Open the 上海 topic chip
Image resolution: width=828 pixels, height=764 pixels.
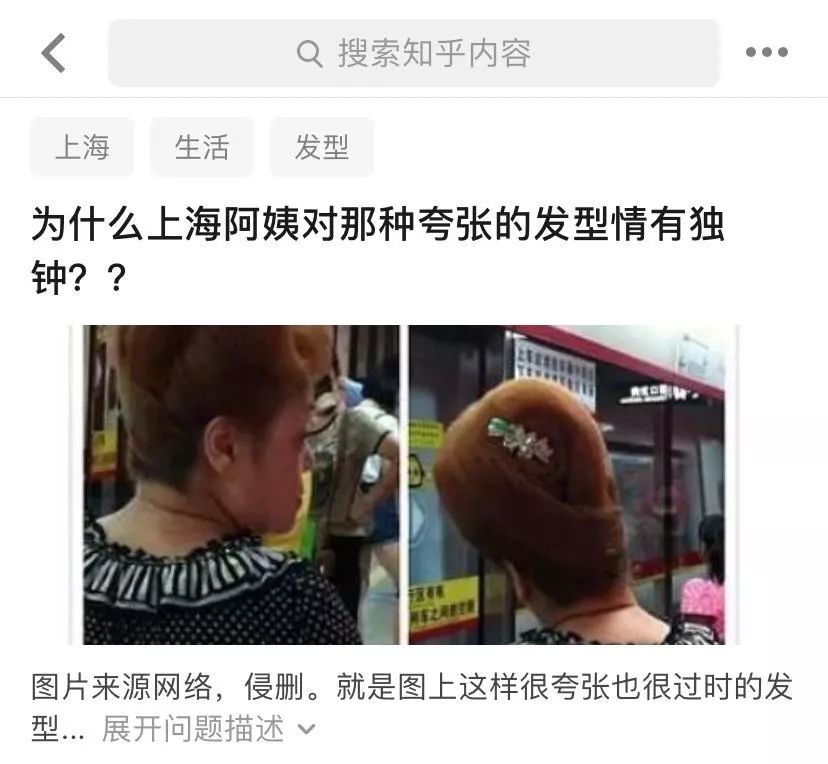point(82,148)
